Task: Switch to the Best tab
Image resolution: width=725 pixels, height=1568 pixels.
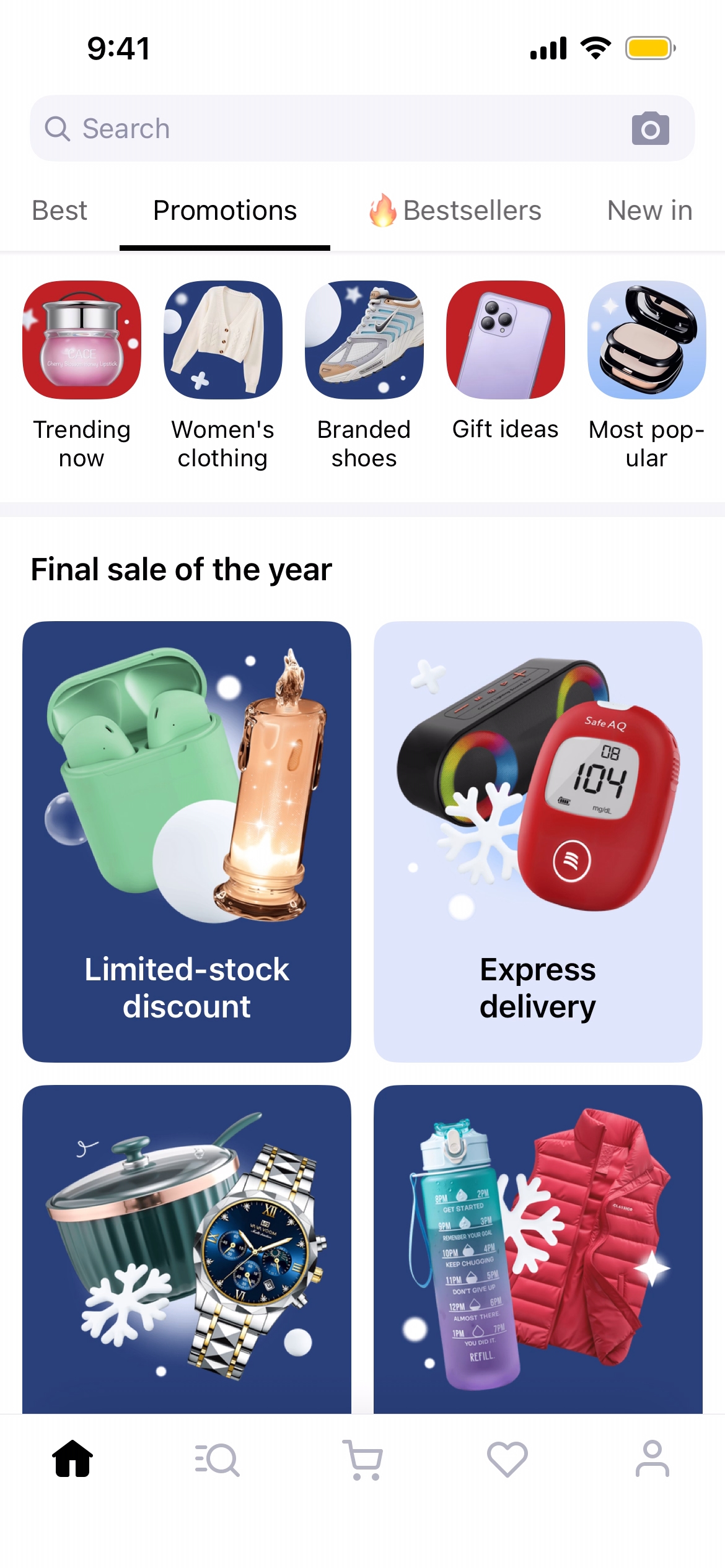Action: point(59,211)
